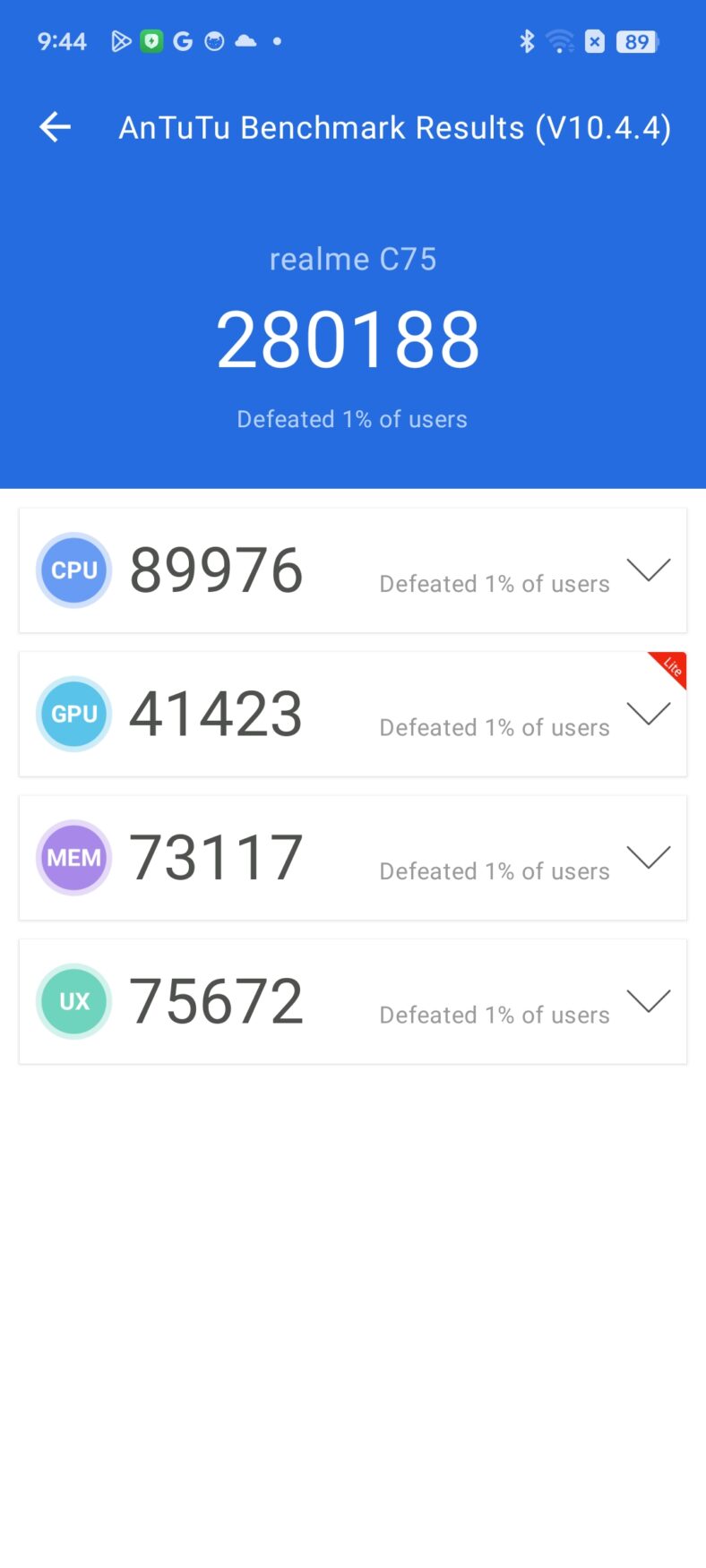Go back using the top arrow
Screen dimensions: 706x1568
tap(55, 127)
